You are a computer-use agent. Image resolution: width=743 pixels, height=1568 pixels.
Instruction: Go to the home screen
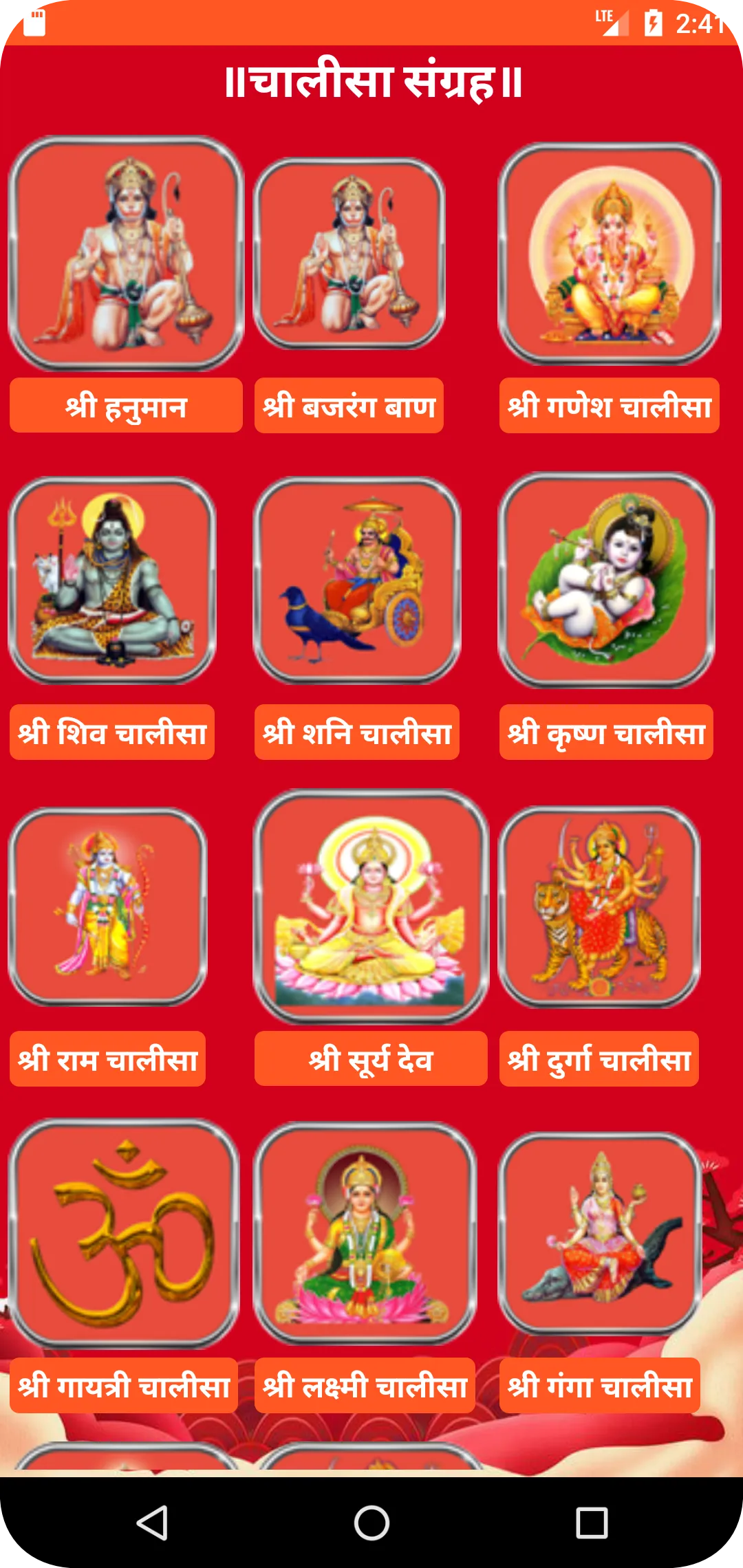point(371,1523)
